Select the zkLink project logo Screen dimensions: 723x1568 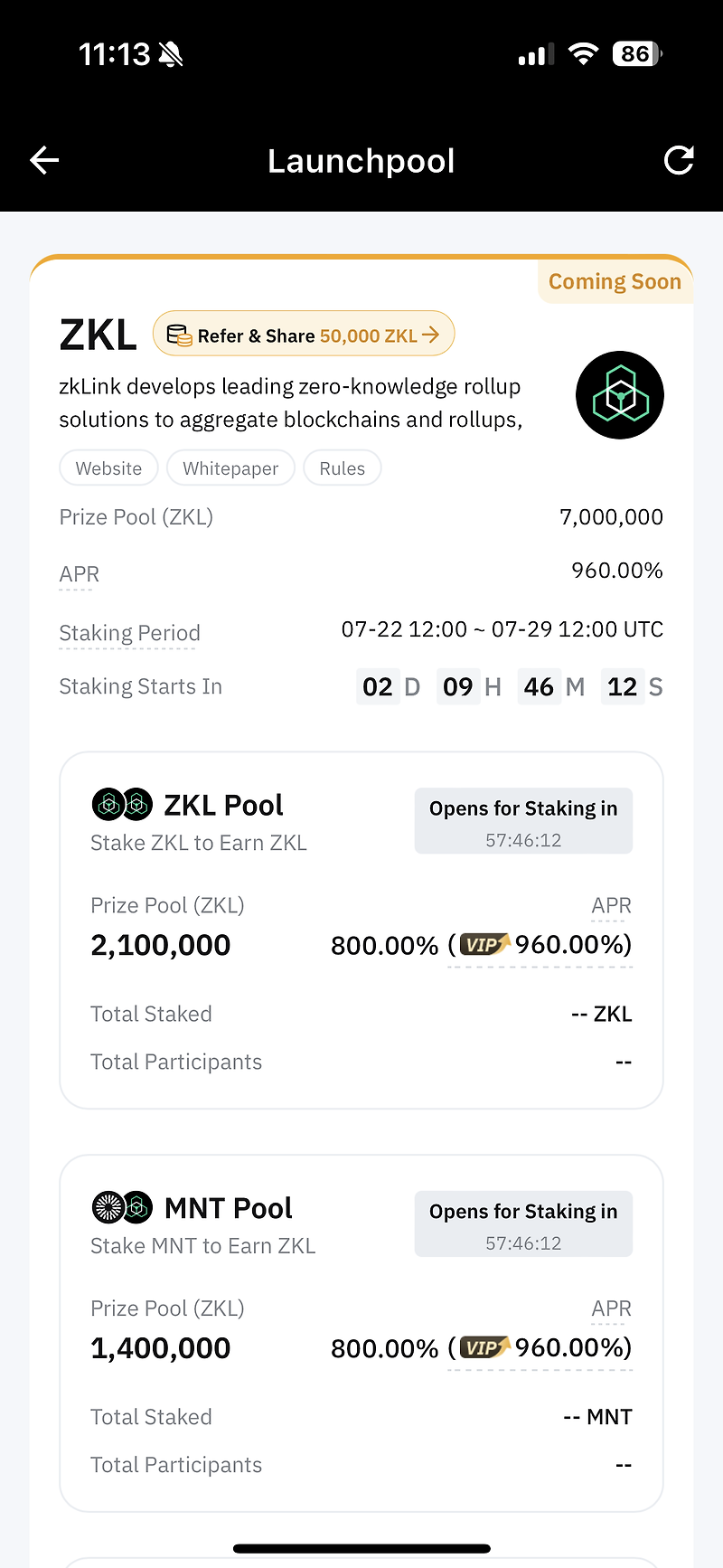(620, 395)
